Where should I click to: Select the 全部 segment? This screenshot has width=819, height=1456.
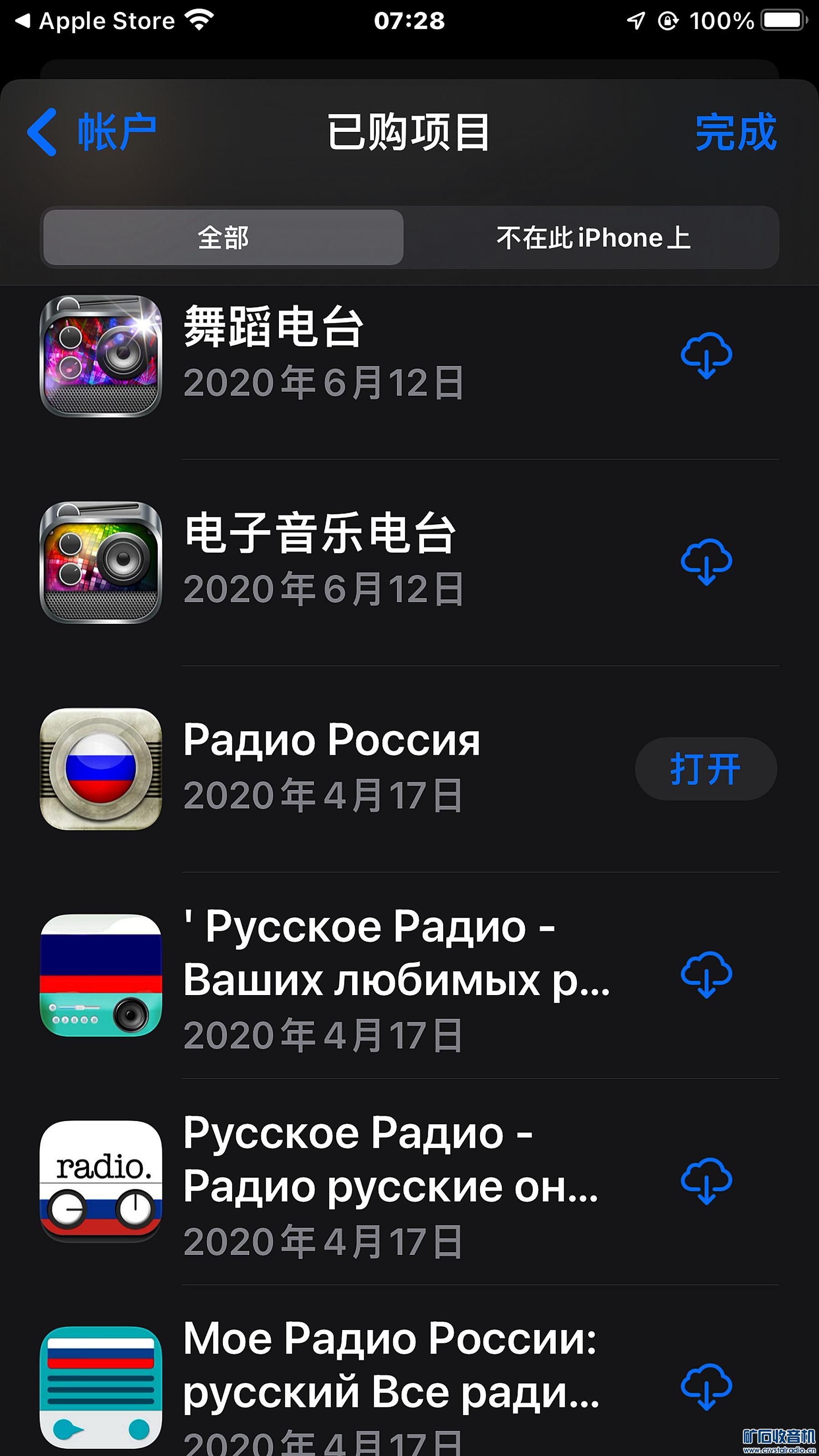(223, 238)
